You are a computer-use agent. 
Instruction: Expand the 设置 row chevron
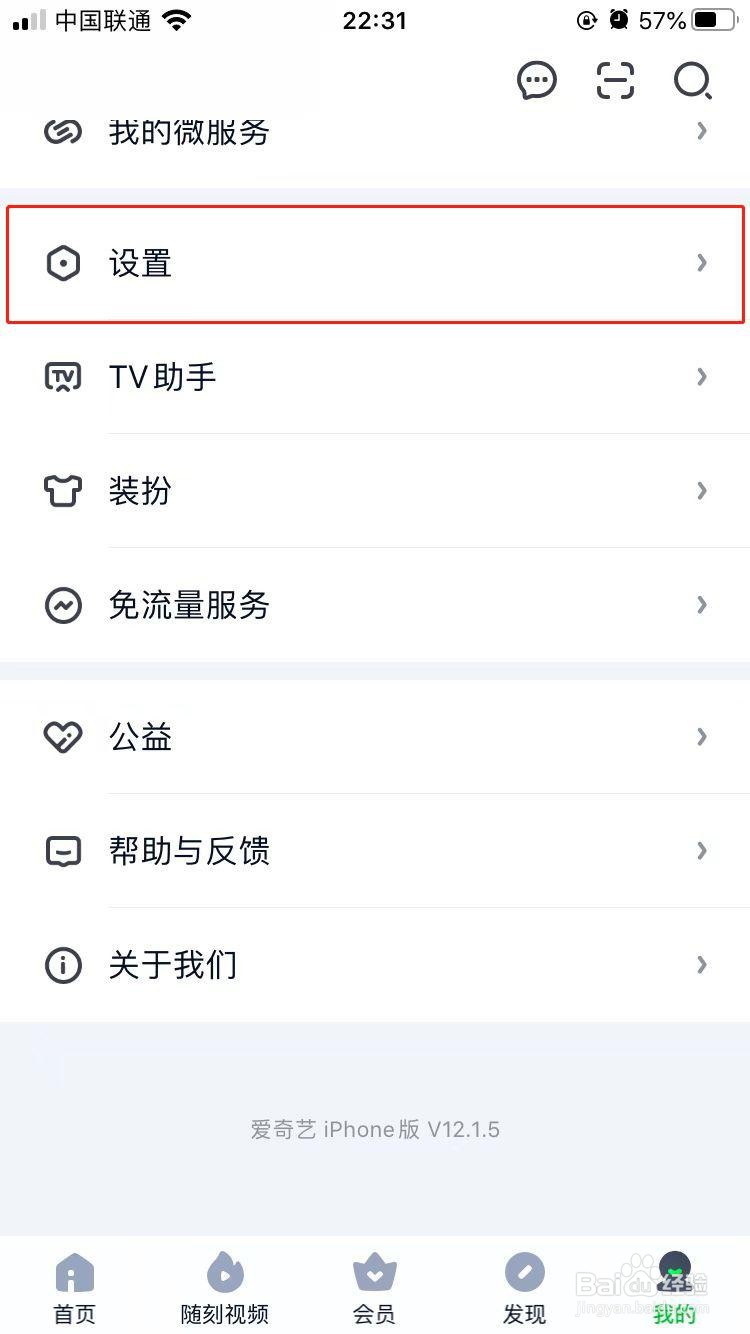pyautogui.click(x=701, y=263)
